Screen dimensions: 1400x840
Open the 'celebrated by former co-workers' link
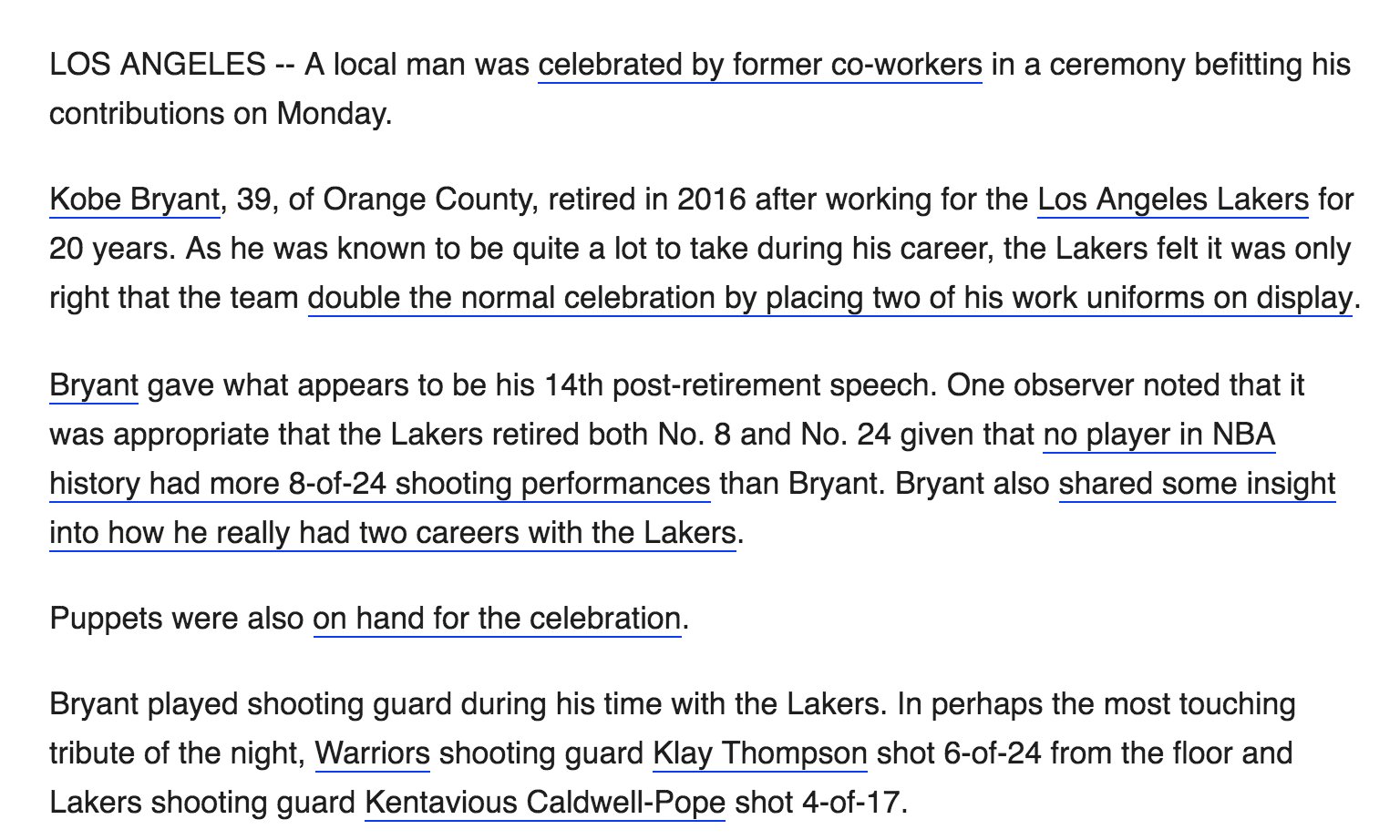pyautogui.click(x=759, y=66)
